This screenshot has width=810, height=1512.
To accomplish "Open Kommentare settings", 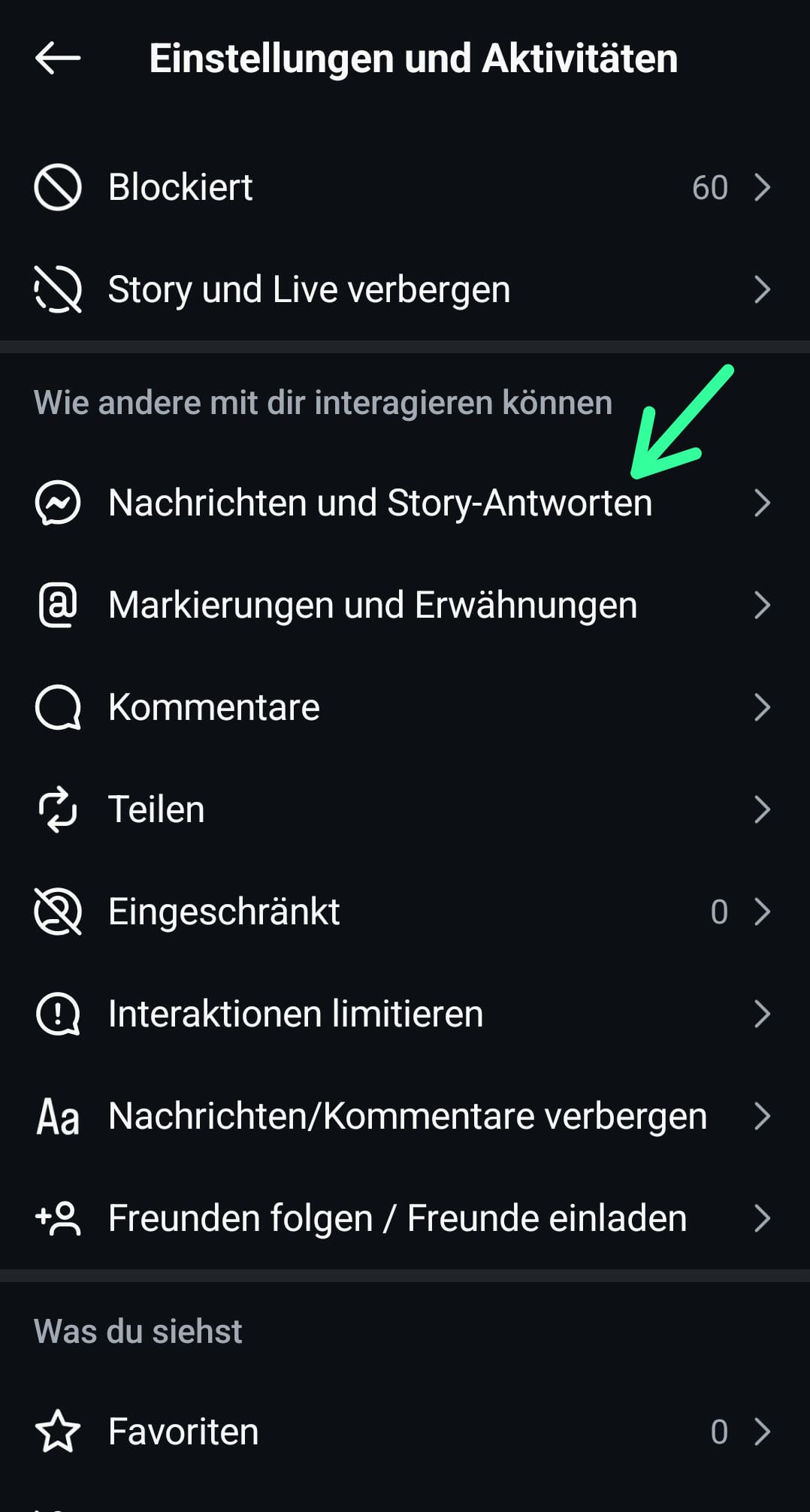I will (x=404, y=707).
